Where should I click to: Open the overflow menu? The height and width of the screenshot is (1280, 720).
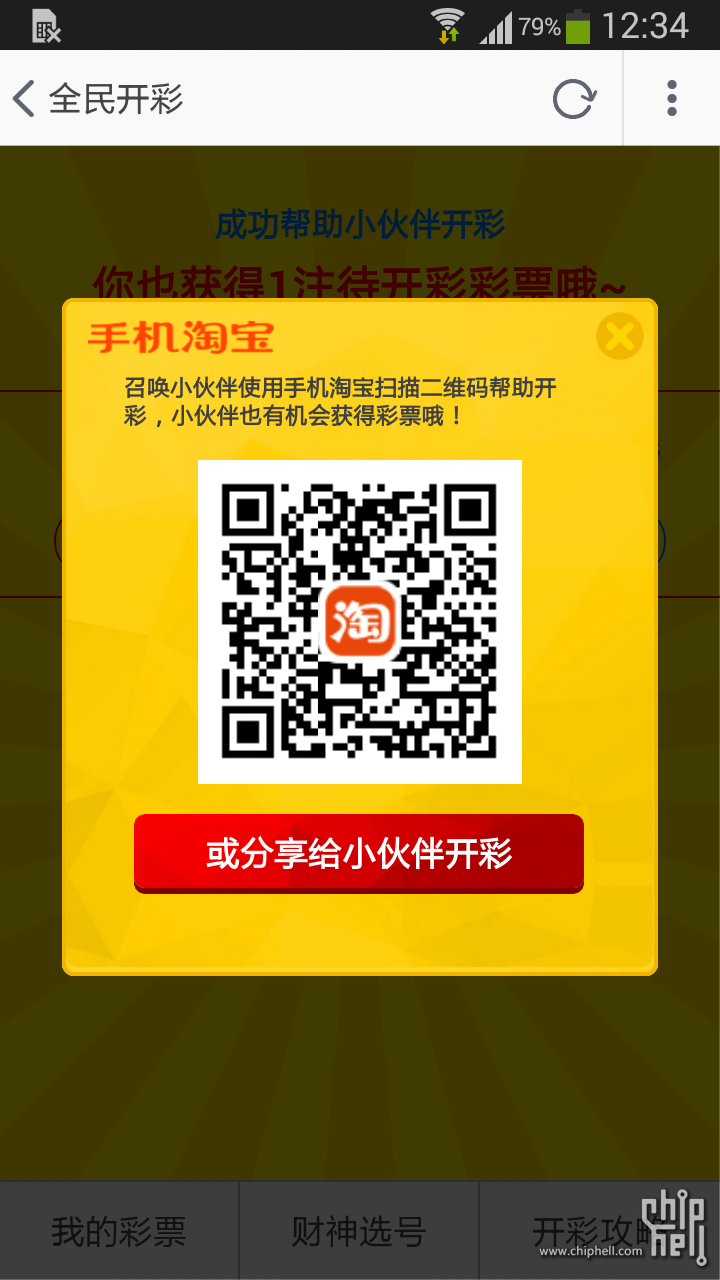click(671, 99)
